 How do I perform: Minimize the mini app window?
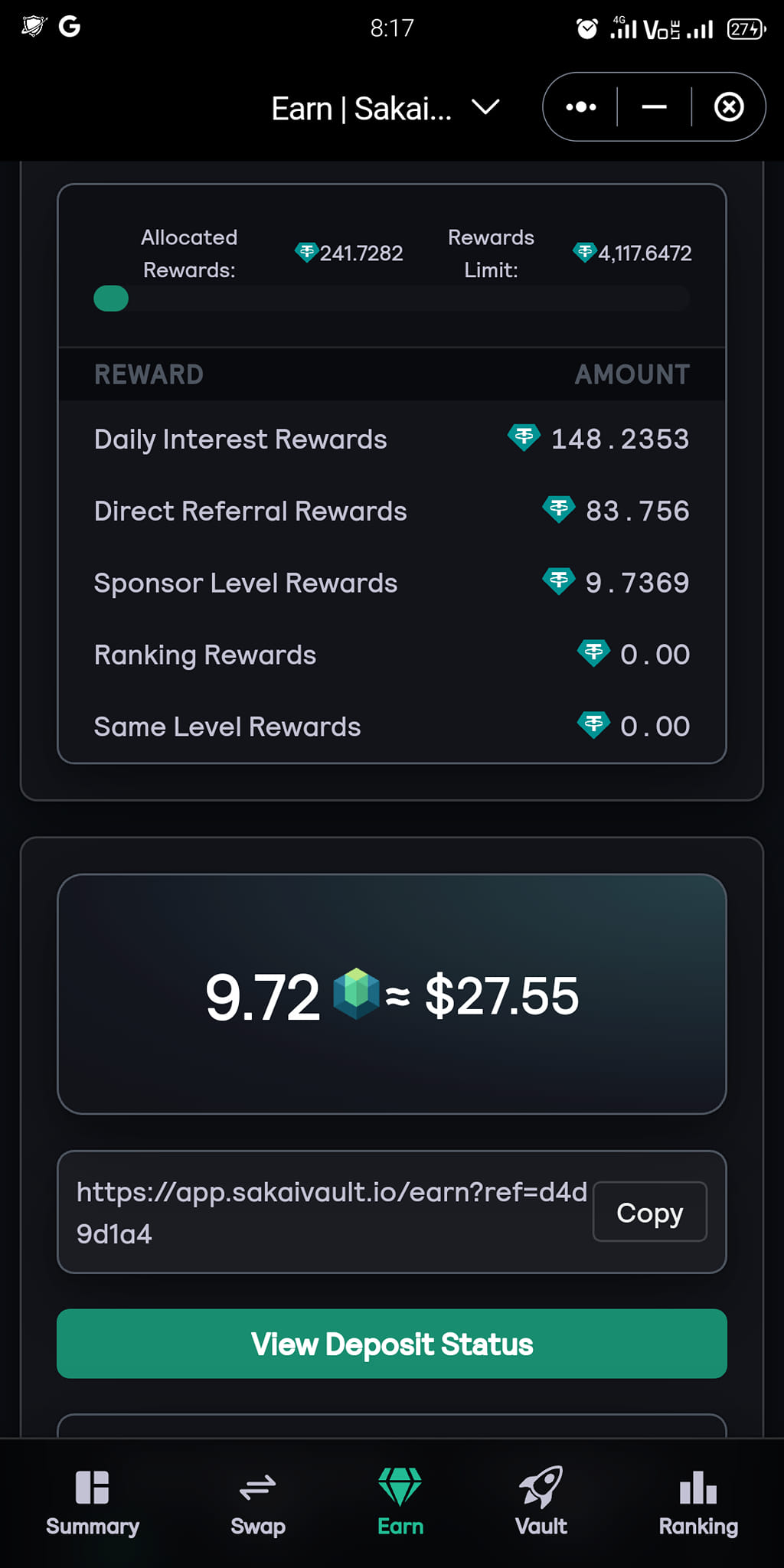click(x=654, y=107)
